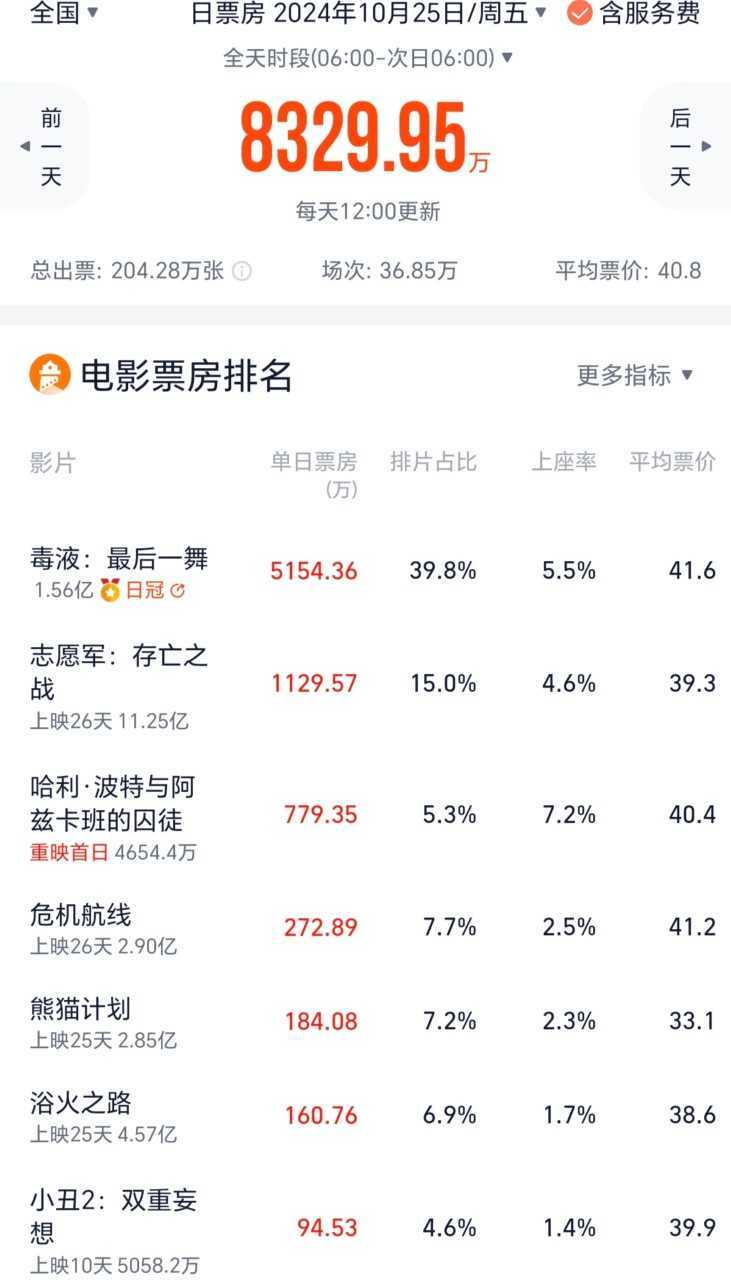This screenshot has height=1280, width=731.
Task: Expand the 日票房 date picker
Action: [x=369, y=13]
